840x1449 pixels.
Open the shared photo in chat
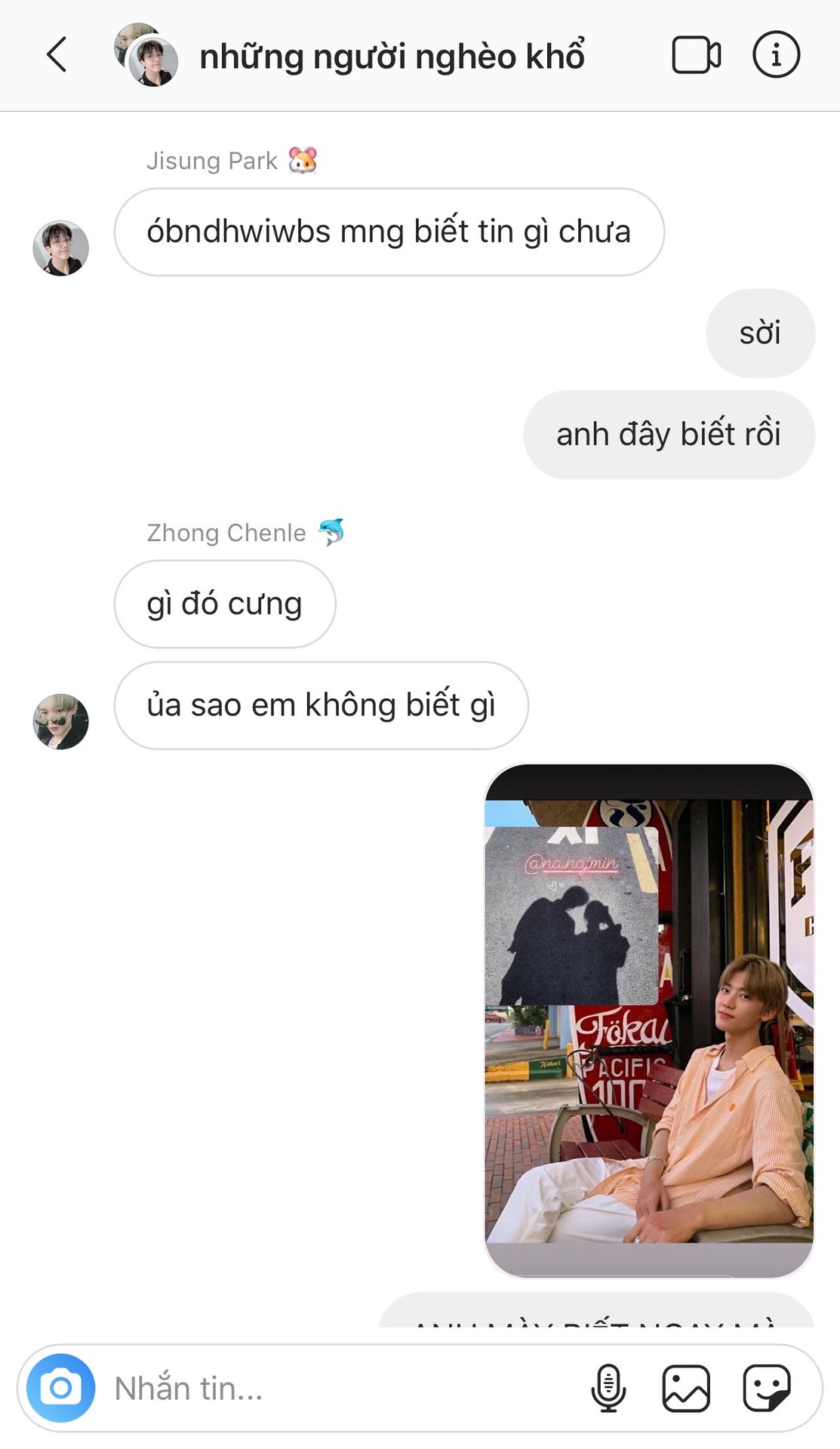[x=649, y=1020]
